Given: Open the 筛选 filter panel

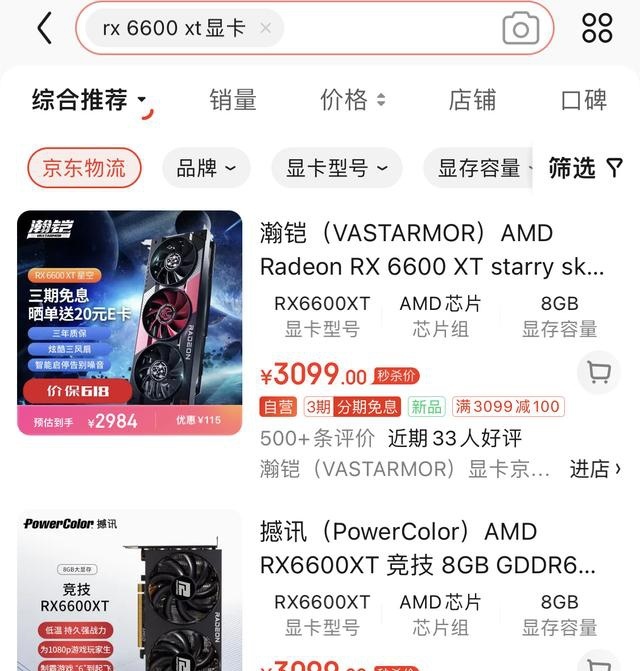Looking at the screenshot, I should (586, 168).
